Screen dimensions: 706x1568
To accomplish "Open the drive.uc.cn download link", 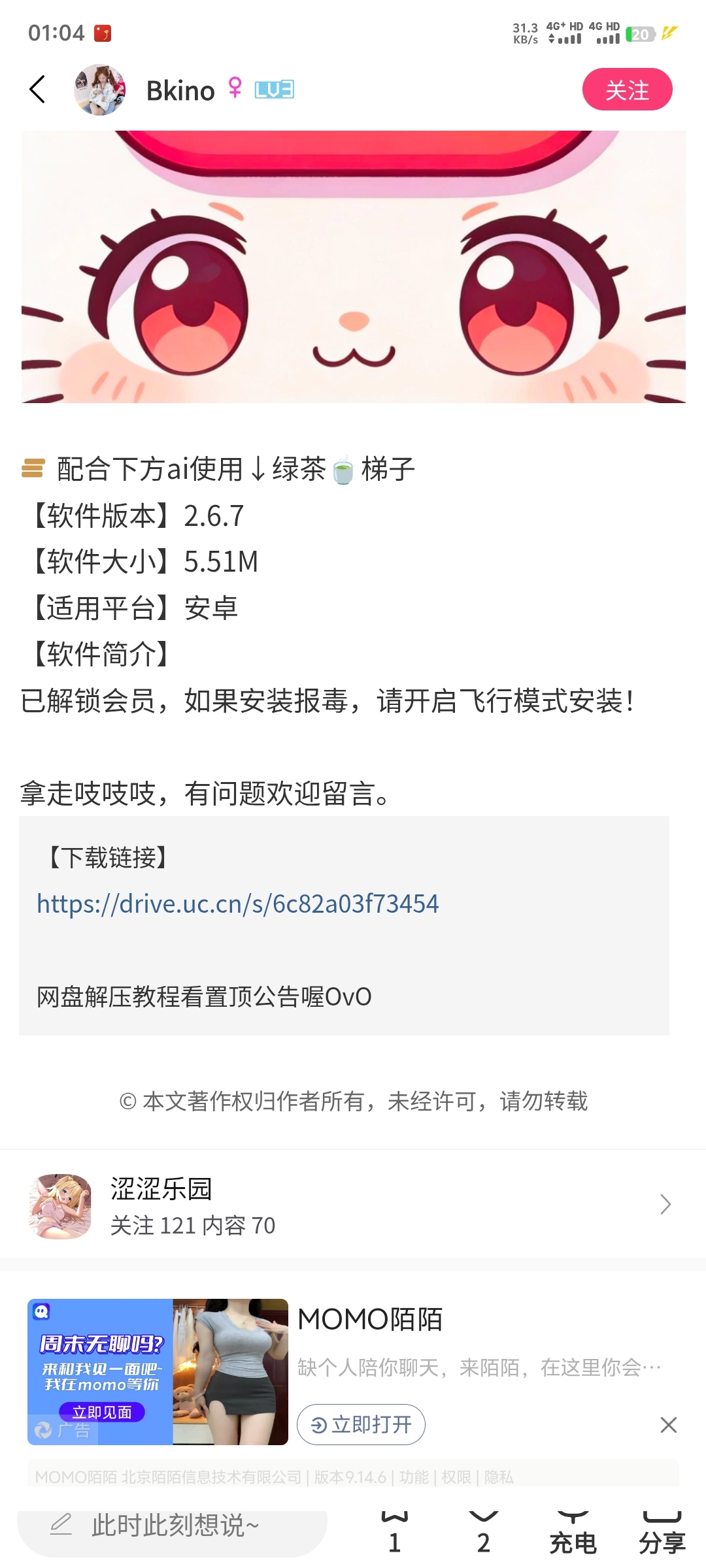I will pos(237,904).
